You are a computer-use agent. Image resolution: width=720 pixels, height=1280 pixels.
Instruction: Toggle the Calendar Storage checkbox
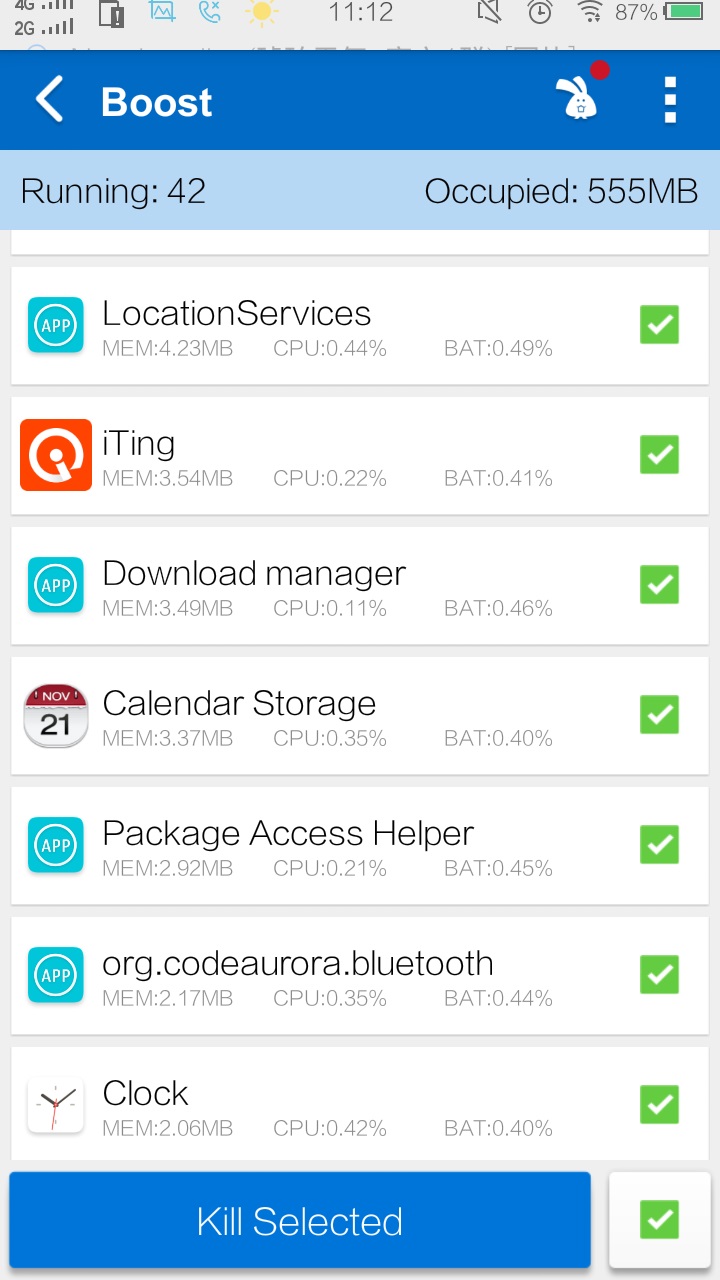(x=659, y=715)
